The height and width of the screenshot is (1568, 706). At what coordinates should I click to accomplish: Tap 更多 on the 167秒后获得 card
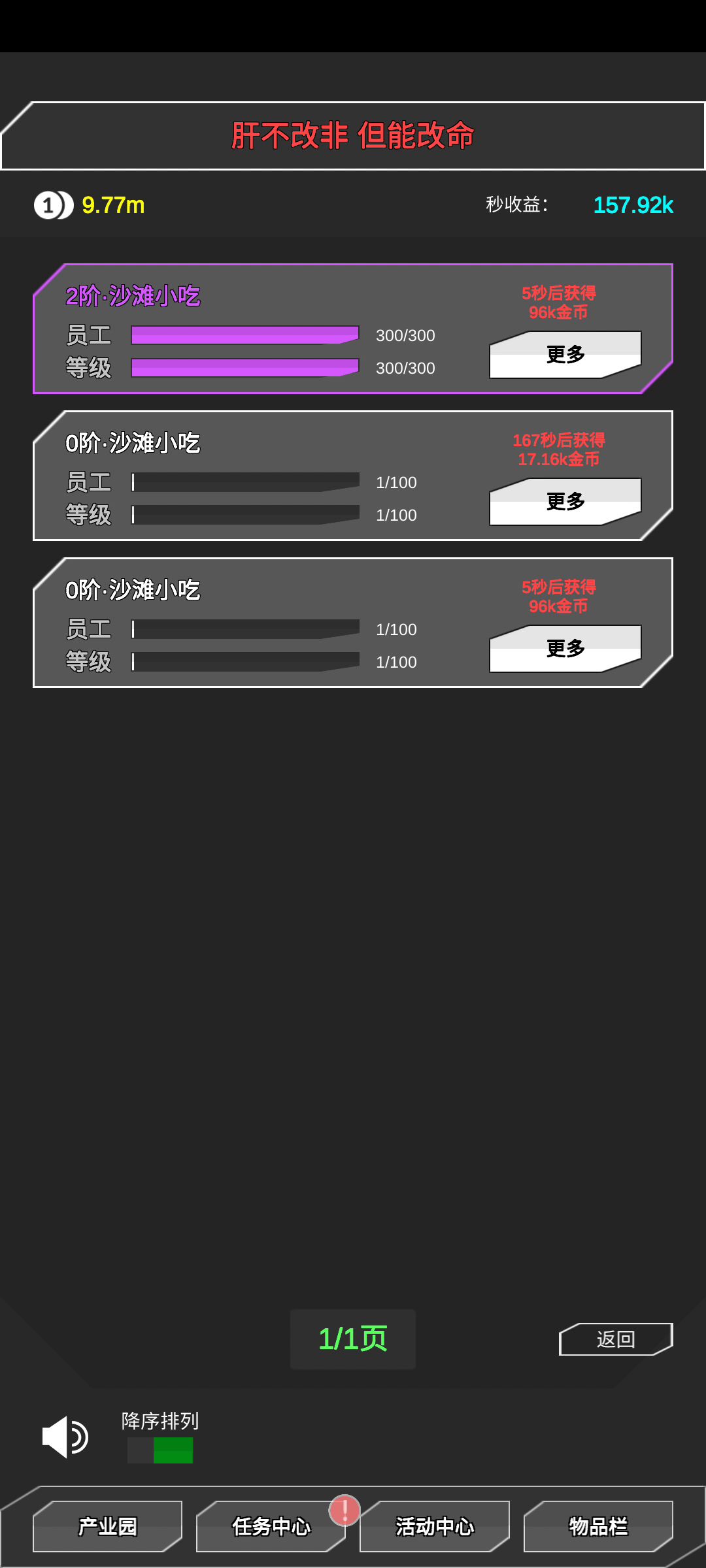[x=565, y=502]
